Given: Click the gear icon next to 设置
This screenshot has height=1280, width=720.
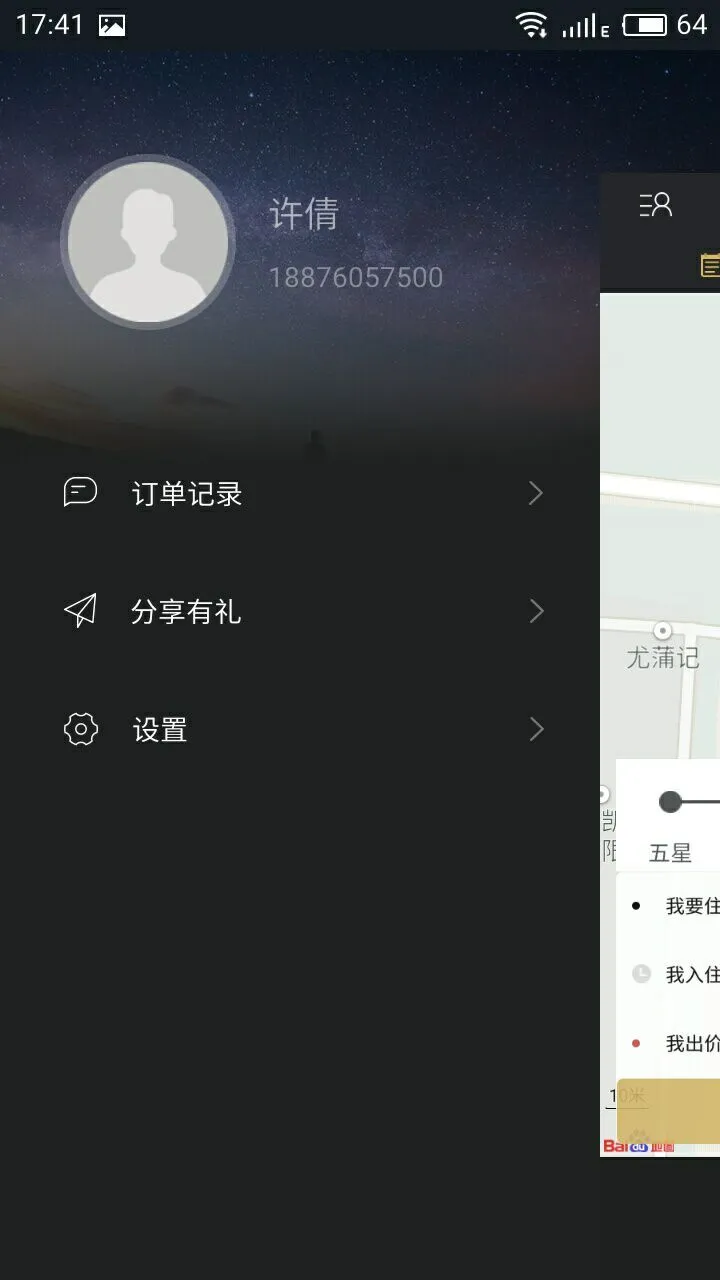Looking at the screenshot, I should click(x=80, y=729).
